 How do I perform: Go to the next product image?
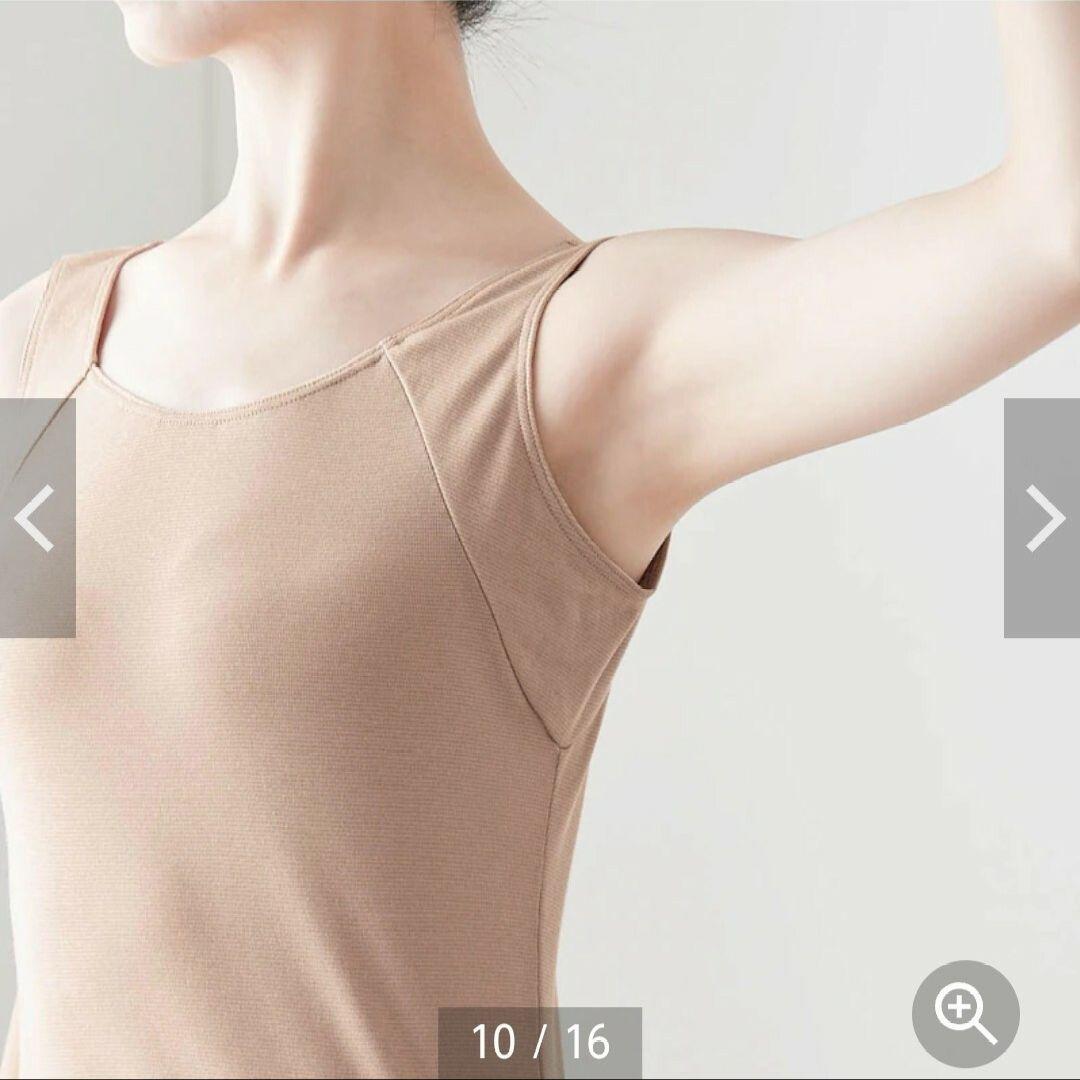click(x=1043, y=517)
